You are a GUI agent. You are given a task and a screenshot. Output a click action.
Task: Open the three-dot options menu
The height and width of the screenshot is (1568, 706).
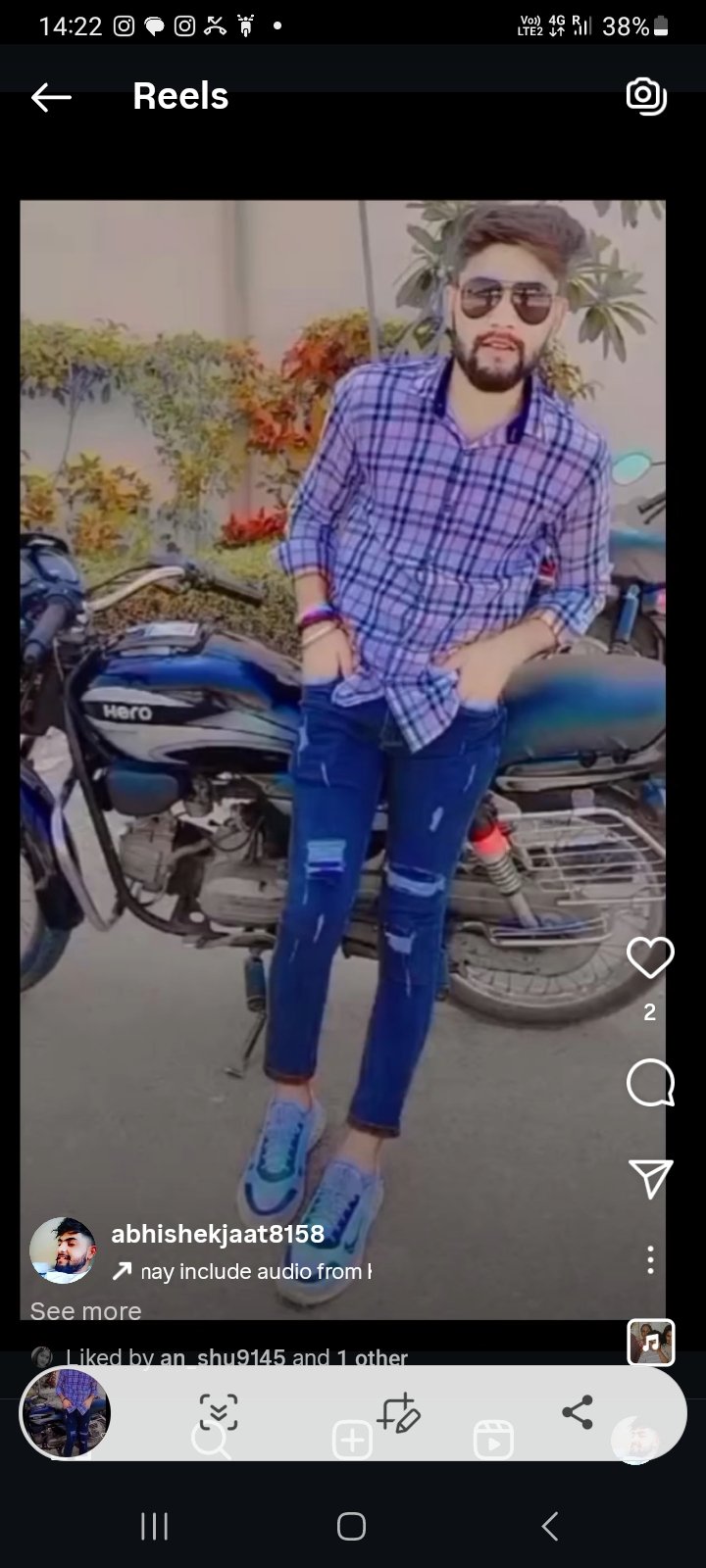[x=650, y=1259]
